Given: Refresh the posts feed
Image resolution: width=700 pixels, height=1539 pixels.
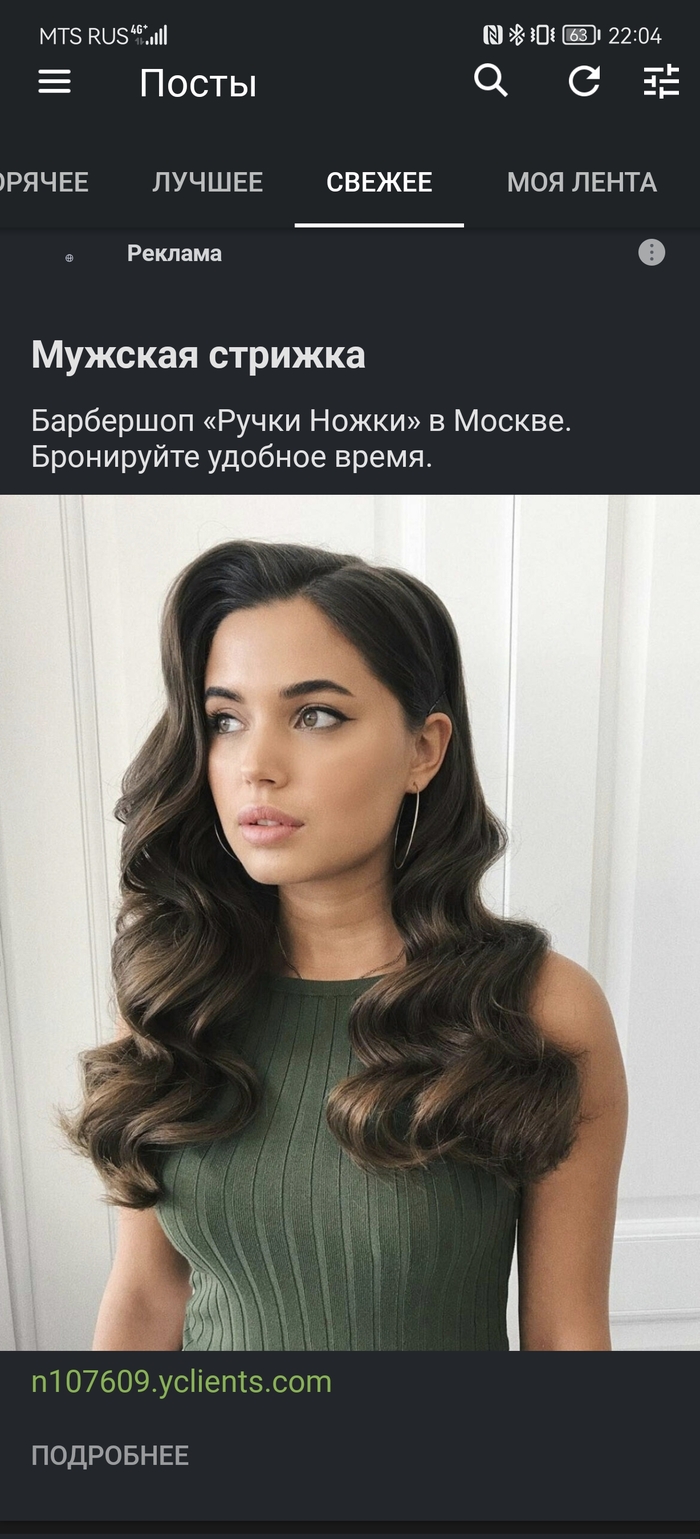Looking at the screenshot, I should [x=584, y=81].
